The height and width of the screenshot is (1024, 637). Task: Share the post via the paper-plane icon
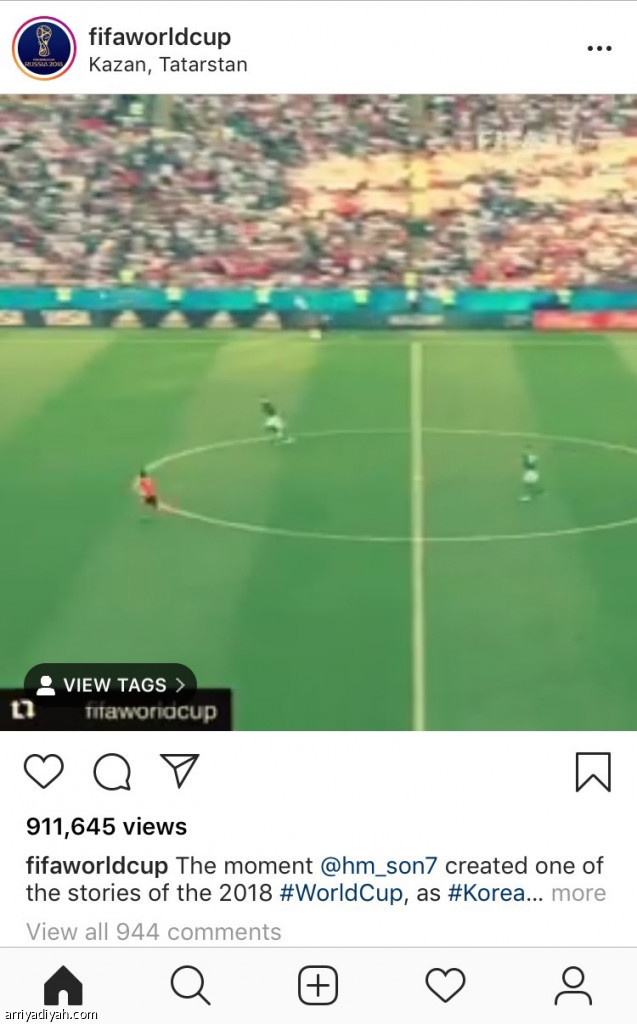(180, 770)
